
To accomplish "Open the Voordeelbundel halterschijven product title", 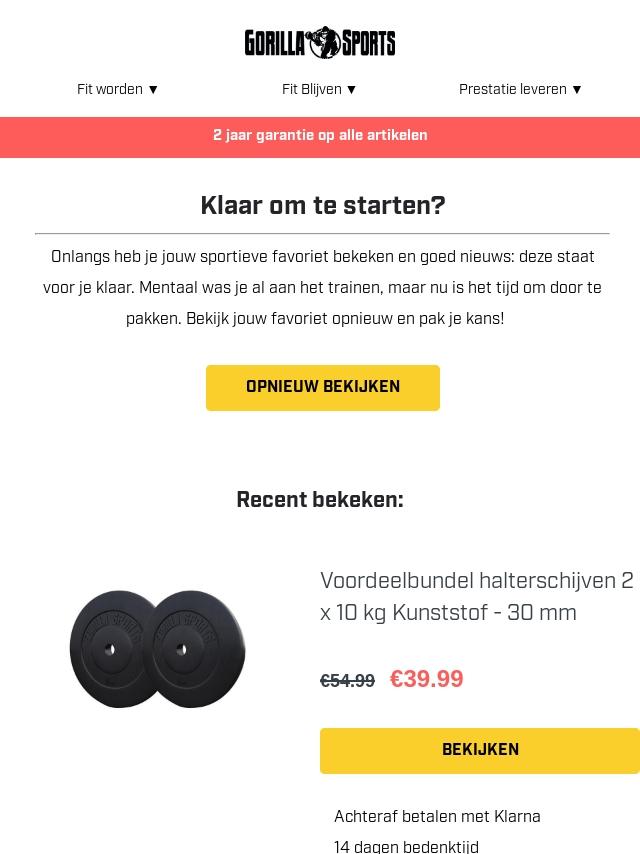I will tap(477, 596).
